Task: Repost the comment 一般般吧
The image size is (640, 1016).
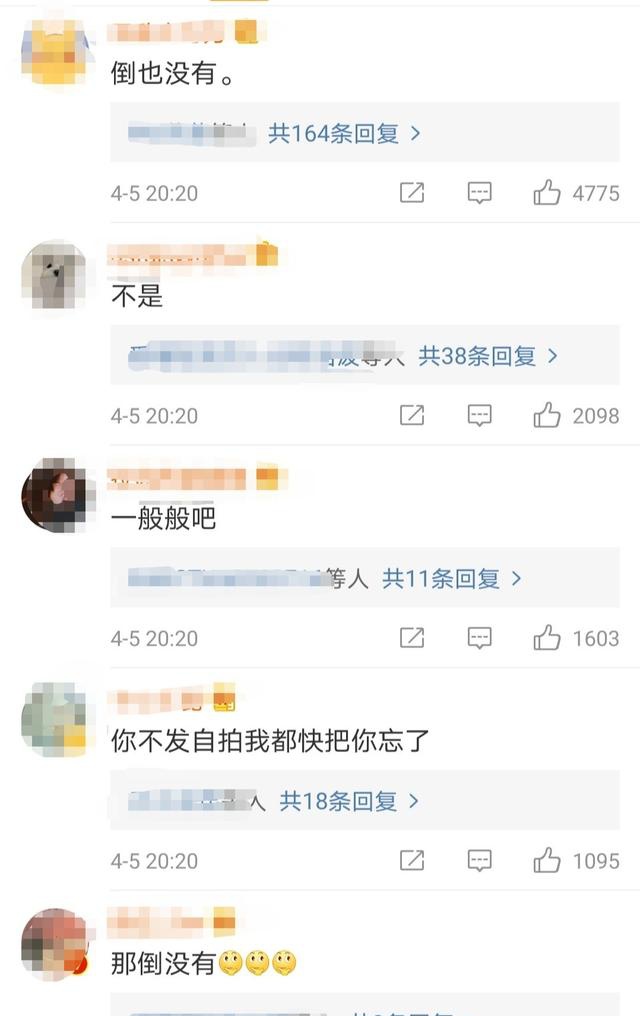Action: [x=412, y=638]
